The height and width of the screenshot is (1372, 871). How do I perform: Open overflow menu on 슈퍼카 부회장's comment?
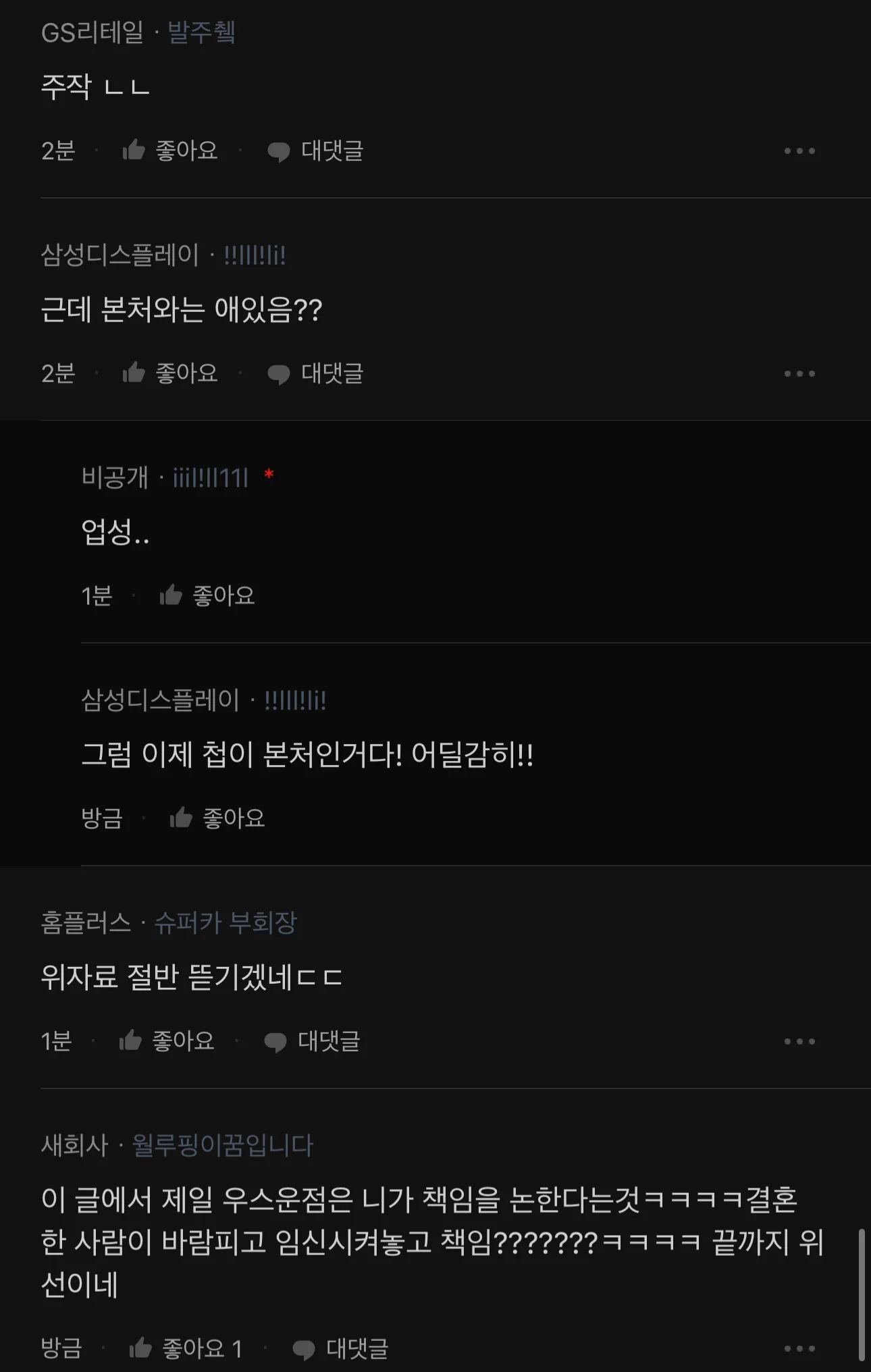(x=799, y=1041)
